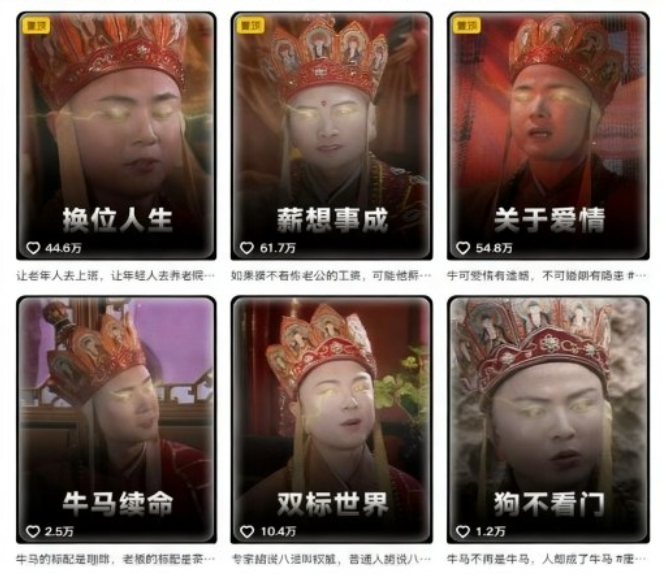Screen dimensions: 662x577
Task: View the 牛马续命 video
Action: 116,419
